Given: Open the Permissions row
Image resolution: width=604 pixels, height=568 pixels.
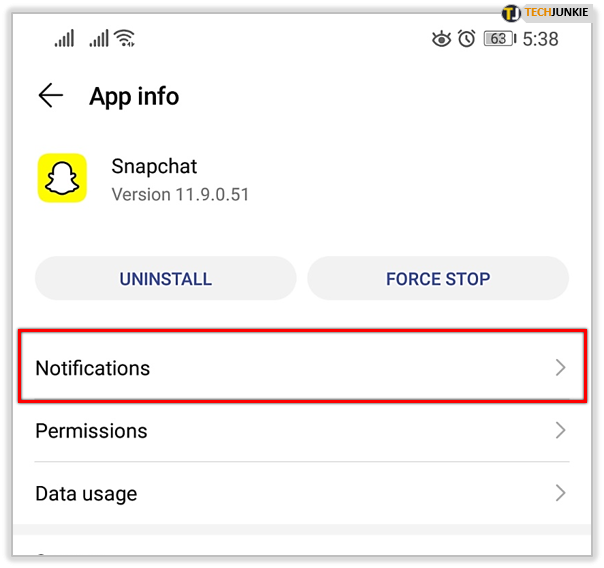Looking at the screenshot, I should 301,431.
